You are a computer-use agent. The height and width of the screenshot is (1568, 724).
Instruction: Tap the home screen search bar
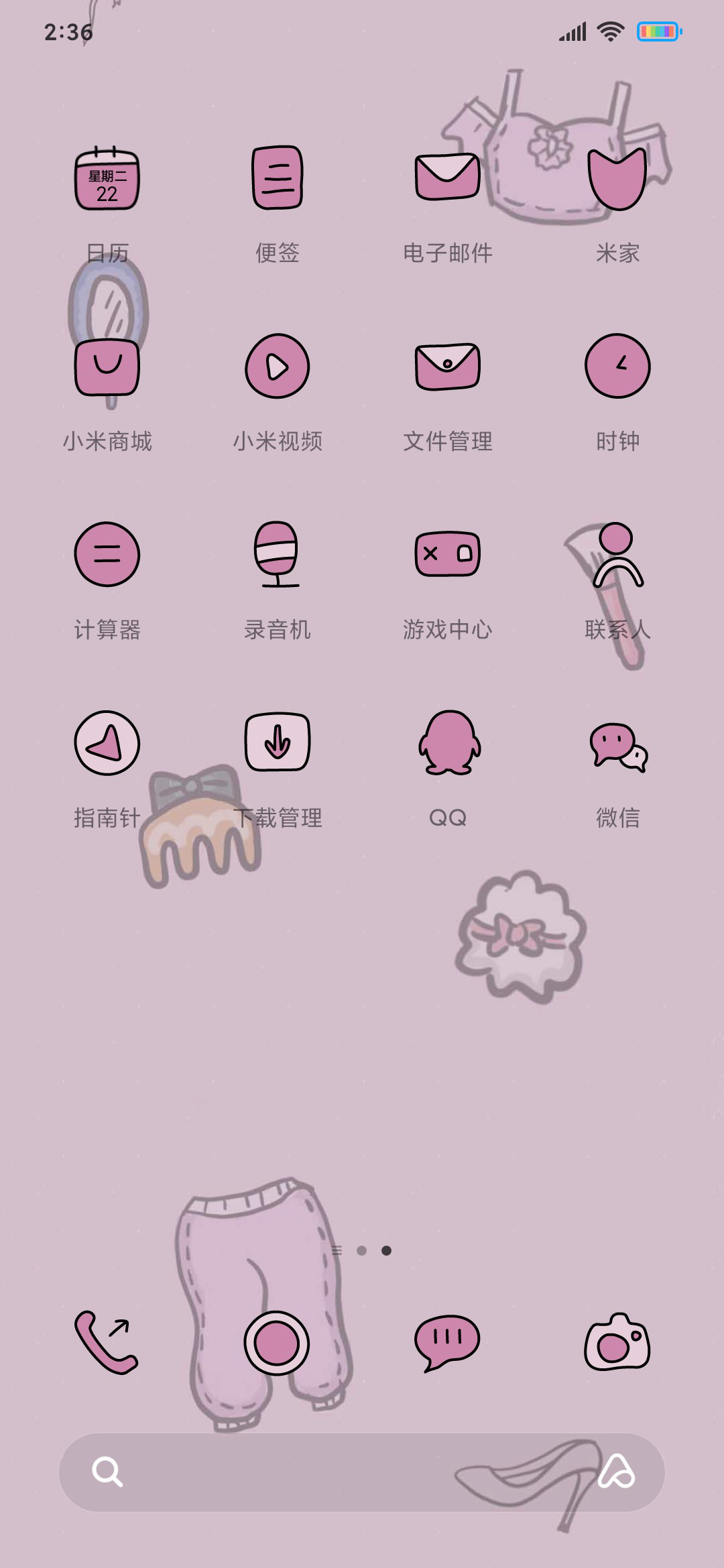(x=362, y=1472)
